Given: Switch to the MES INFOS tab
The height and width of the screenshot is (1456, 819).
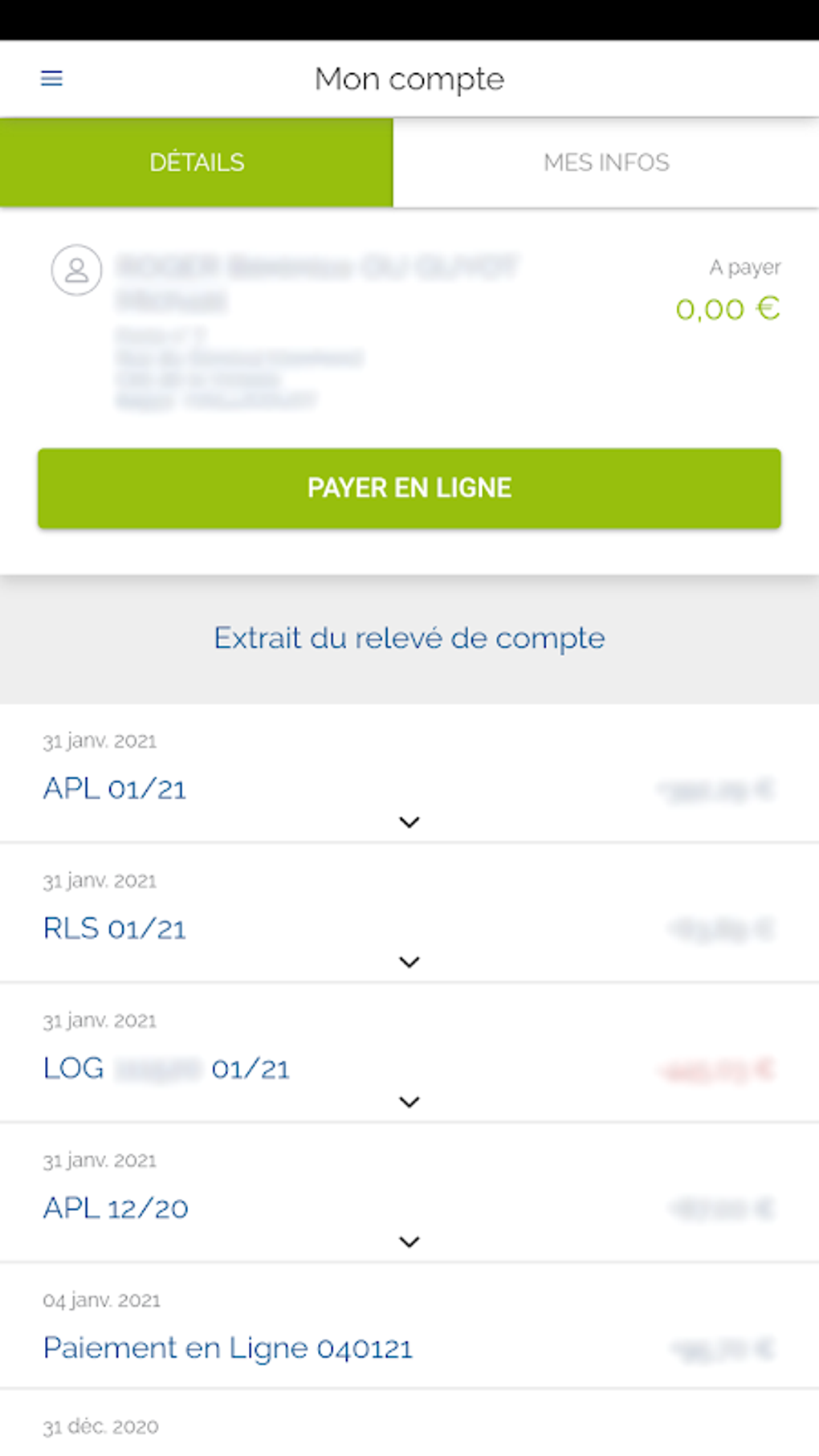Looking at the screenshot, I should tap(606, 162).
